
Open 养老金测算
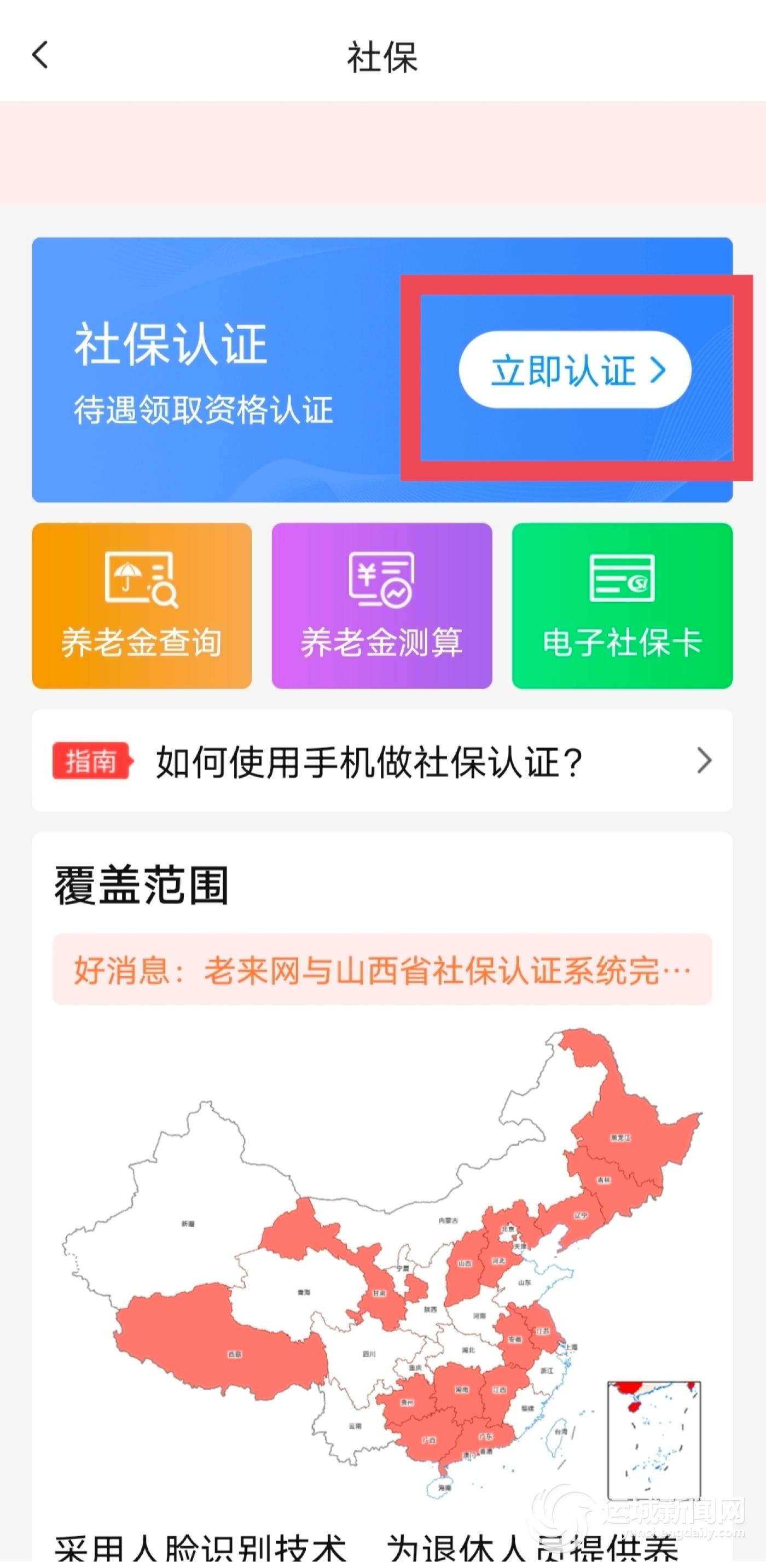382,605
